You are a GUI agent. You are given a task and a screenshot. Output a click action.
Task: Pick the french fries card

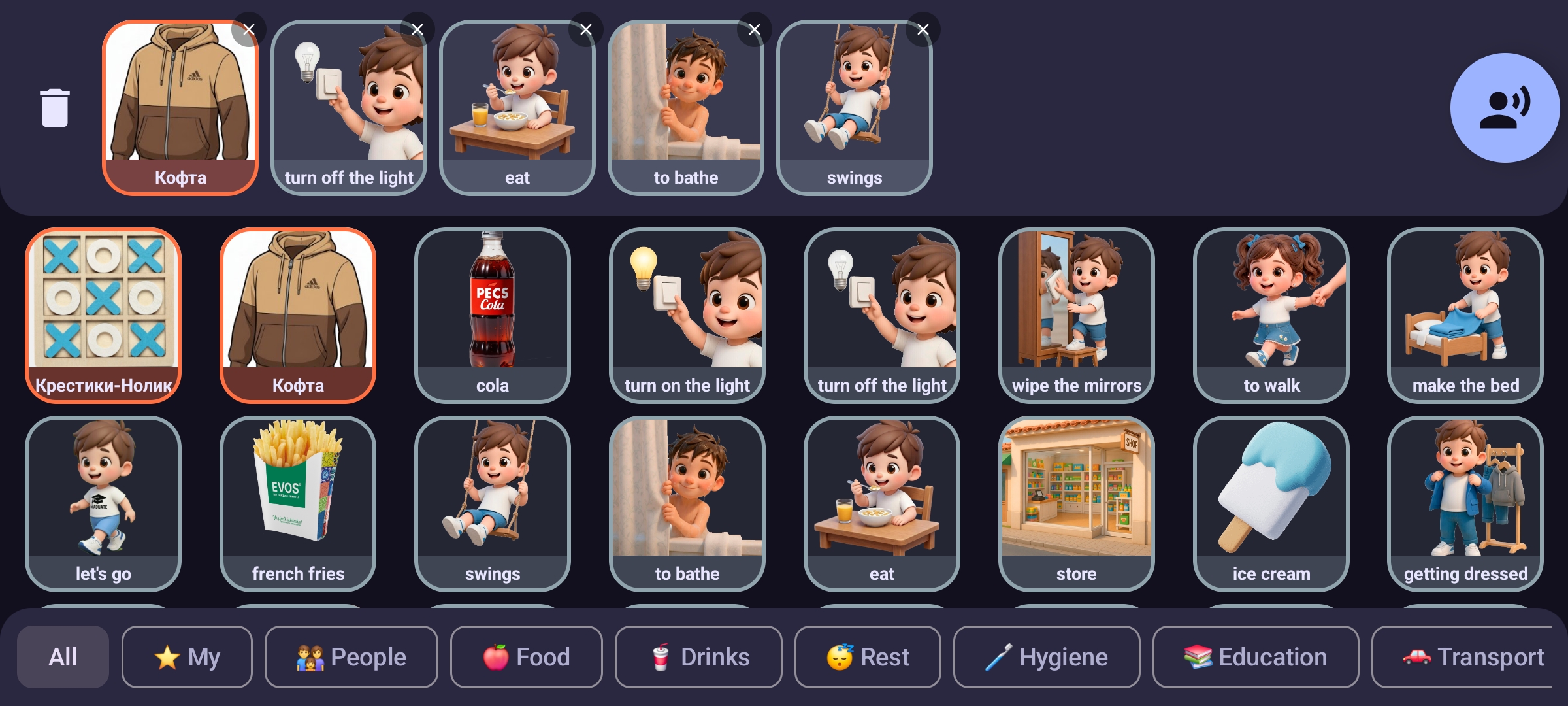click(x=298, y=503)
